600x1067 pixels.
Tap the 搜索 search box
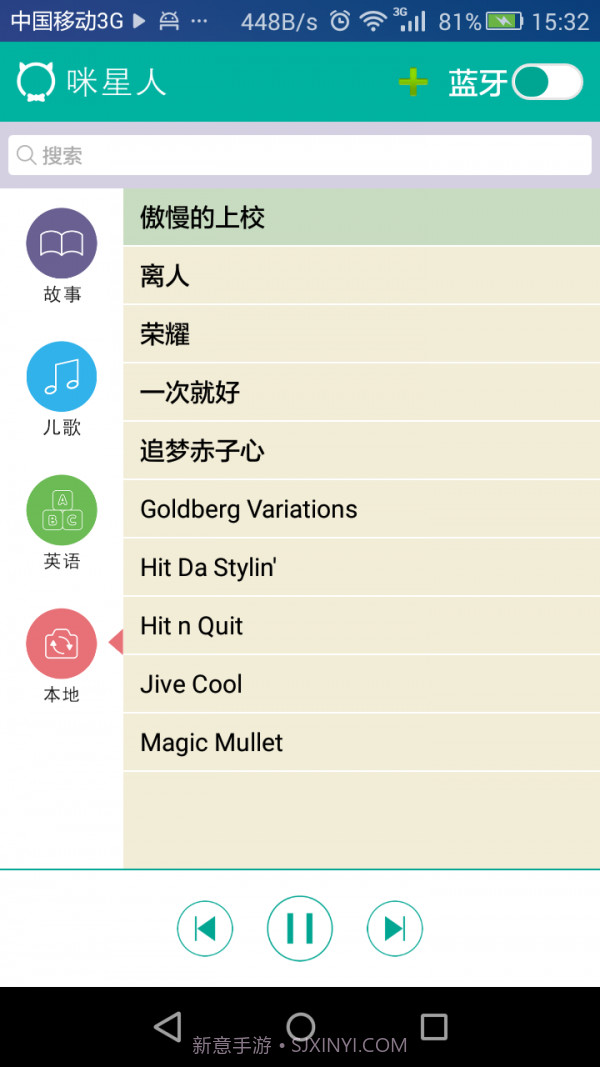(x=300, y=155)
